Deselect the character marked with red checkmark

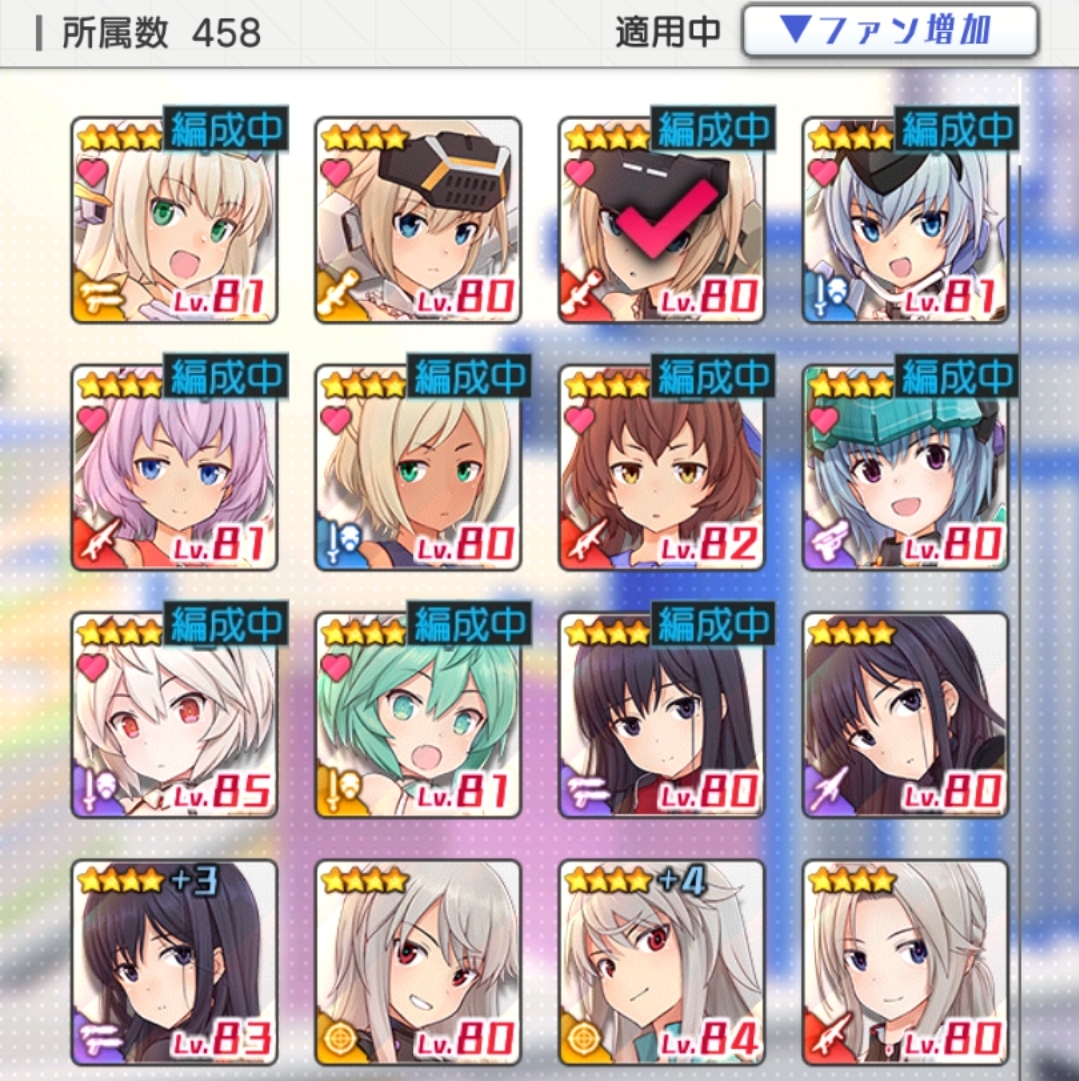coord(662,220)
